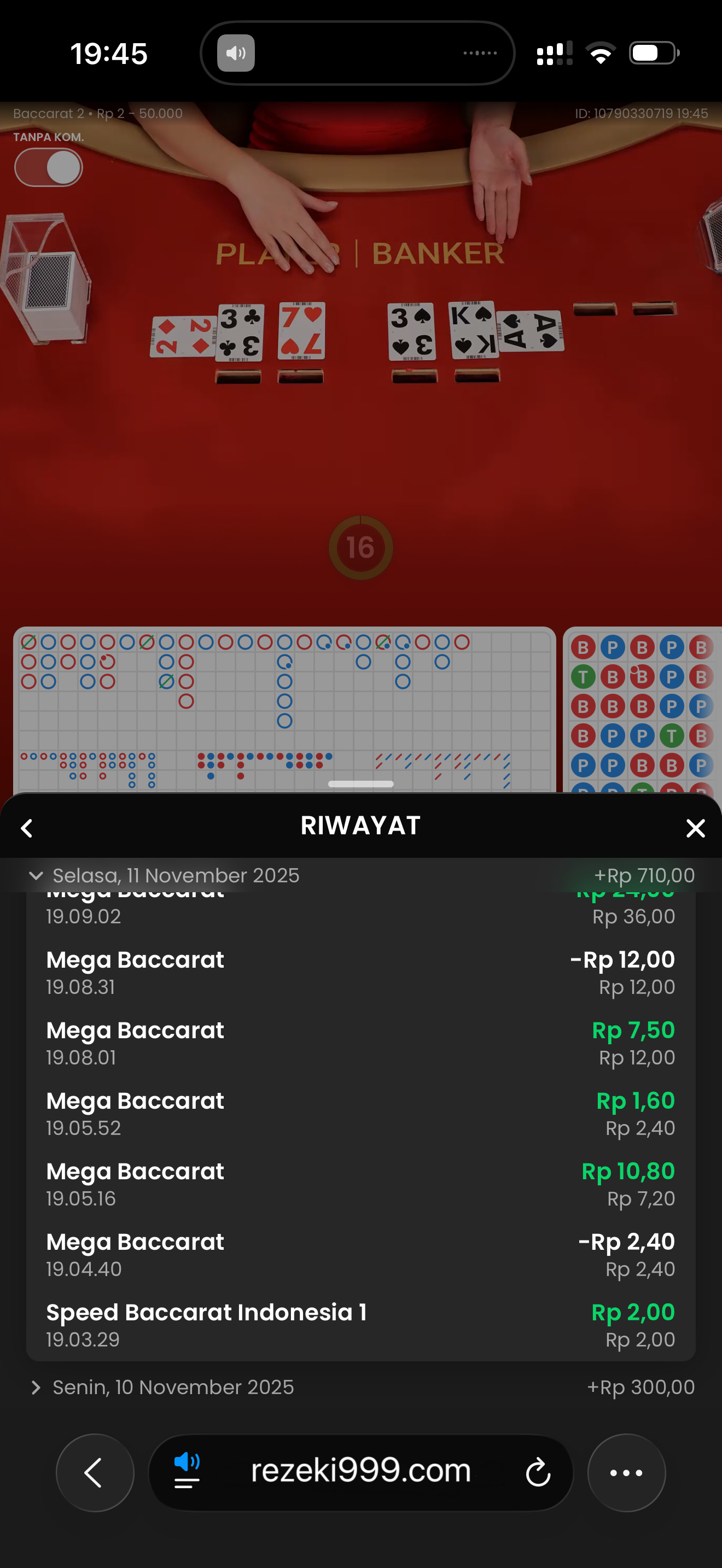The height and width of the screenshot is (1568, 722).
Task: Open the browser's more options menu
Action: tap(626, 1472)
